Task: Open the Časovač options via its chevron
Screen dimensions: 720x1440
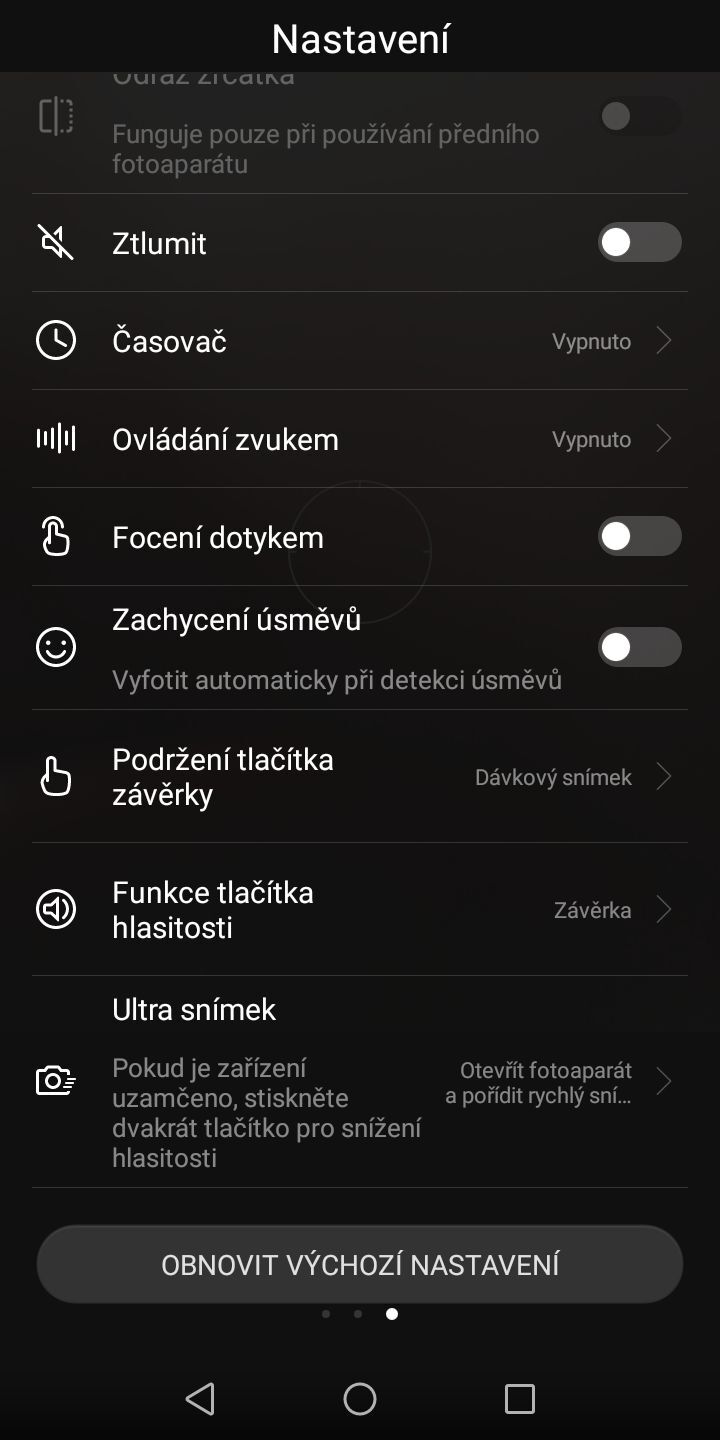Action: tap(664, 340)
